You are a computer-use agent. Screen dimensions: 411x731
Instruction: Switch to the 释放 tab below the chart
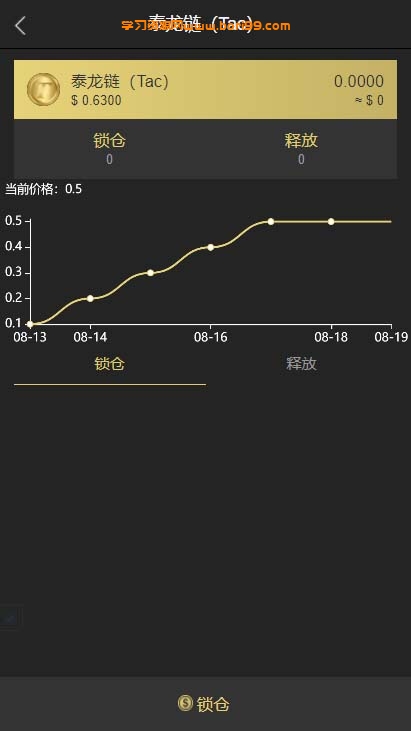tap(301, 364)
